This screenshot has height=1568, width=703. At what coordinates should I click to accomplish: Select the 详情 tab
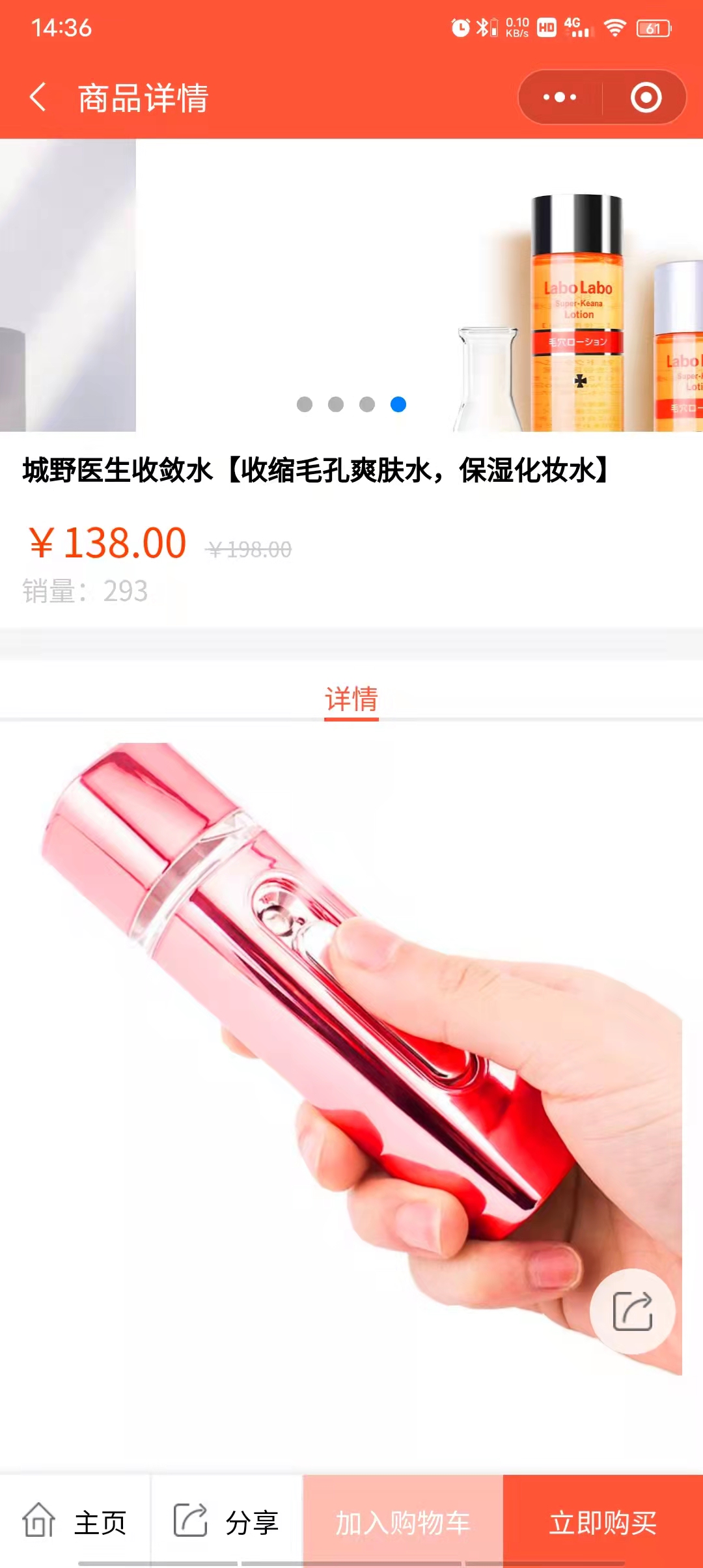coord(351,699)
